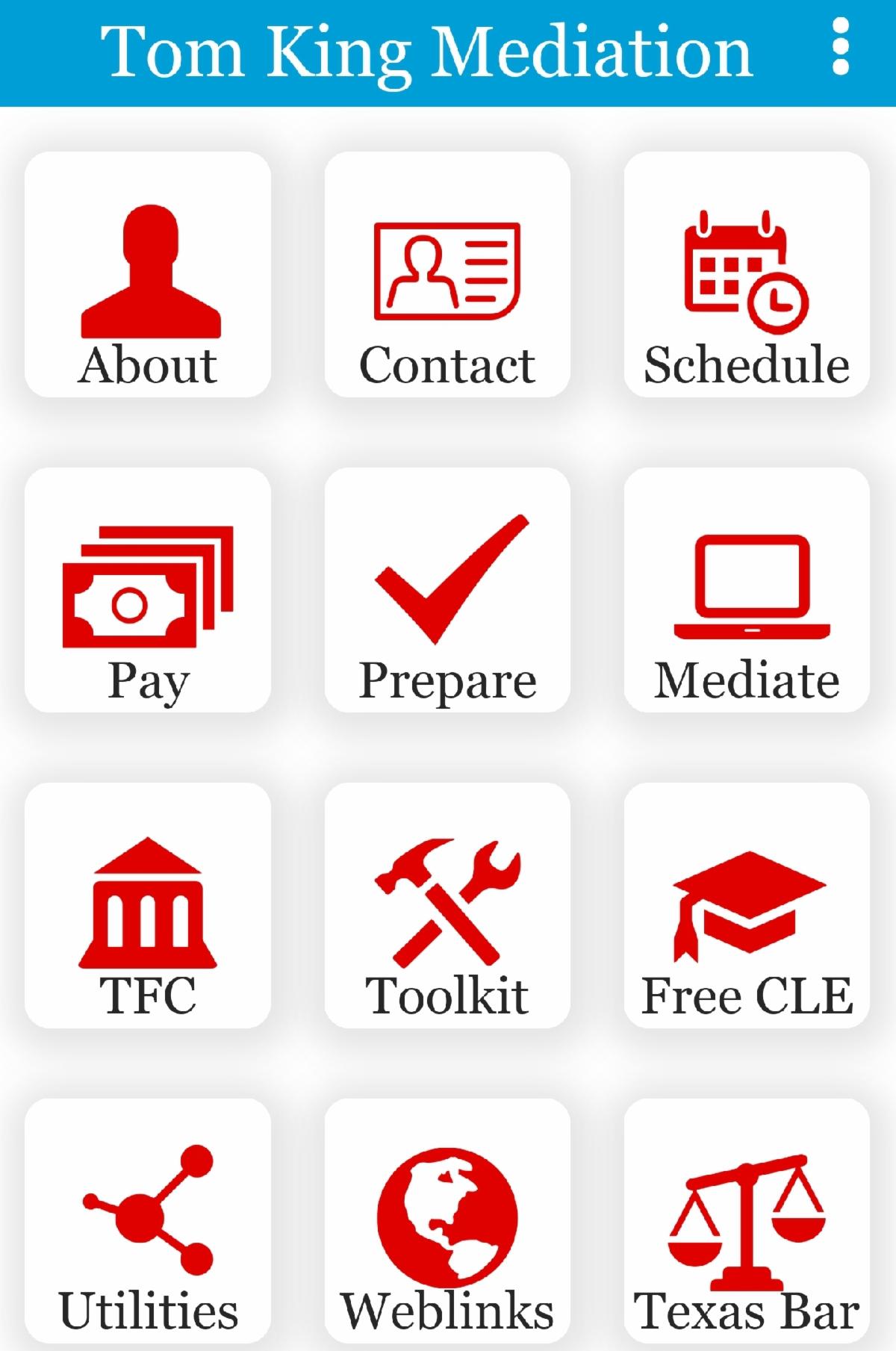Open the Prepare section
This screenshot has width=896, height=1351.
coord(447,590)
